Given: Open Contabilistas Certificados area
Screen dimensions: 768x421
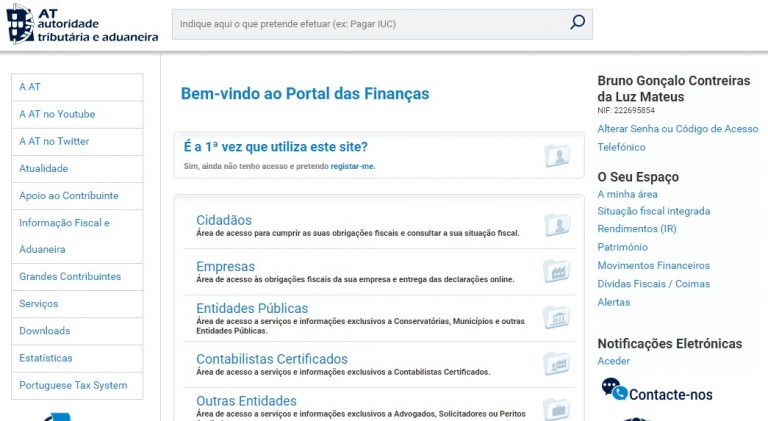Looking at the screenshot, I should tap(272, 359).
